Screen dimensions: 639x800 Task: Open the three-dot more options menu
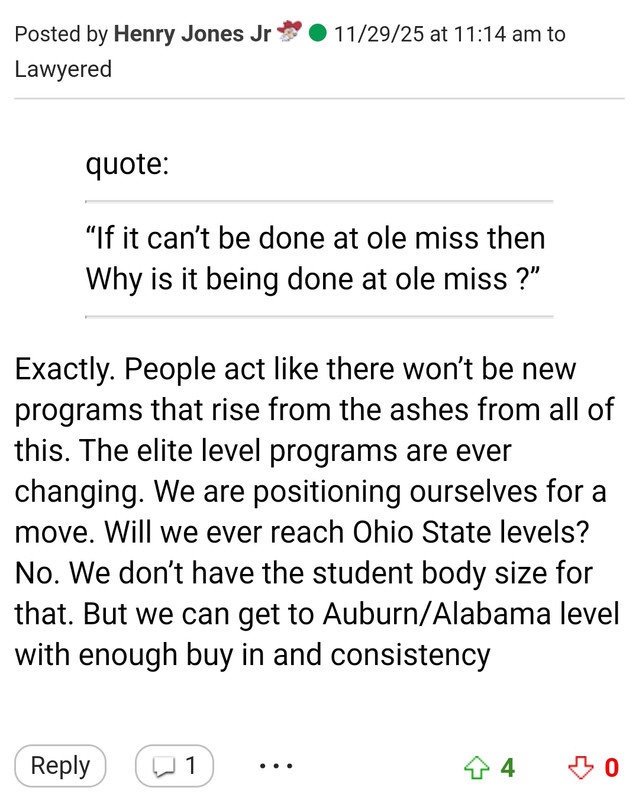tap(276, 766)
